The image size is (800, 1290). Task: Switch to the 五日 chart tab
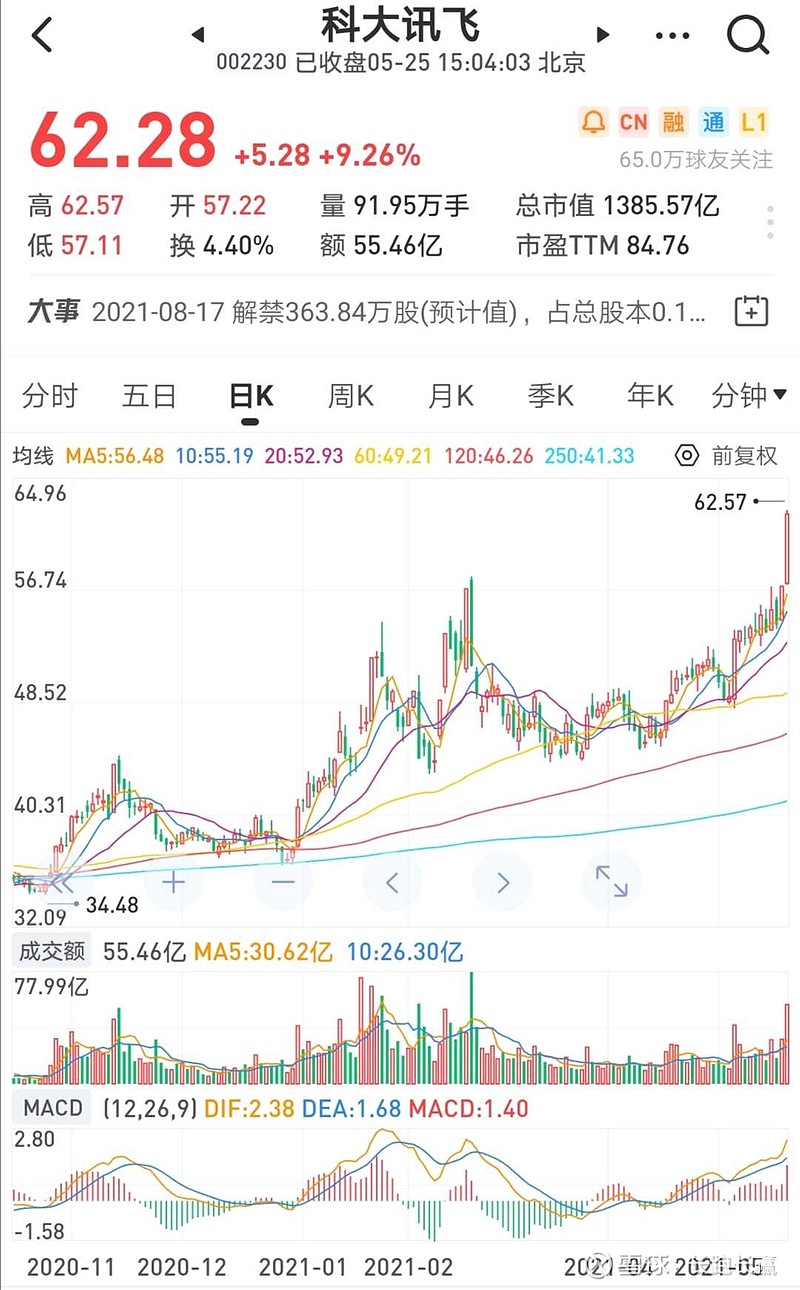(149, 397)
